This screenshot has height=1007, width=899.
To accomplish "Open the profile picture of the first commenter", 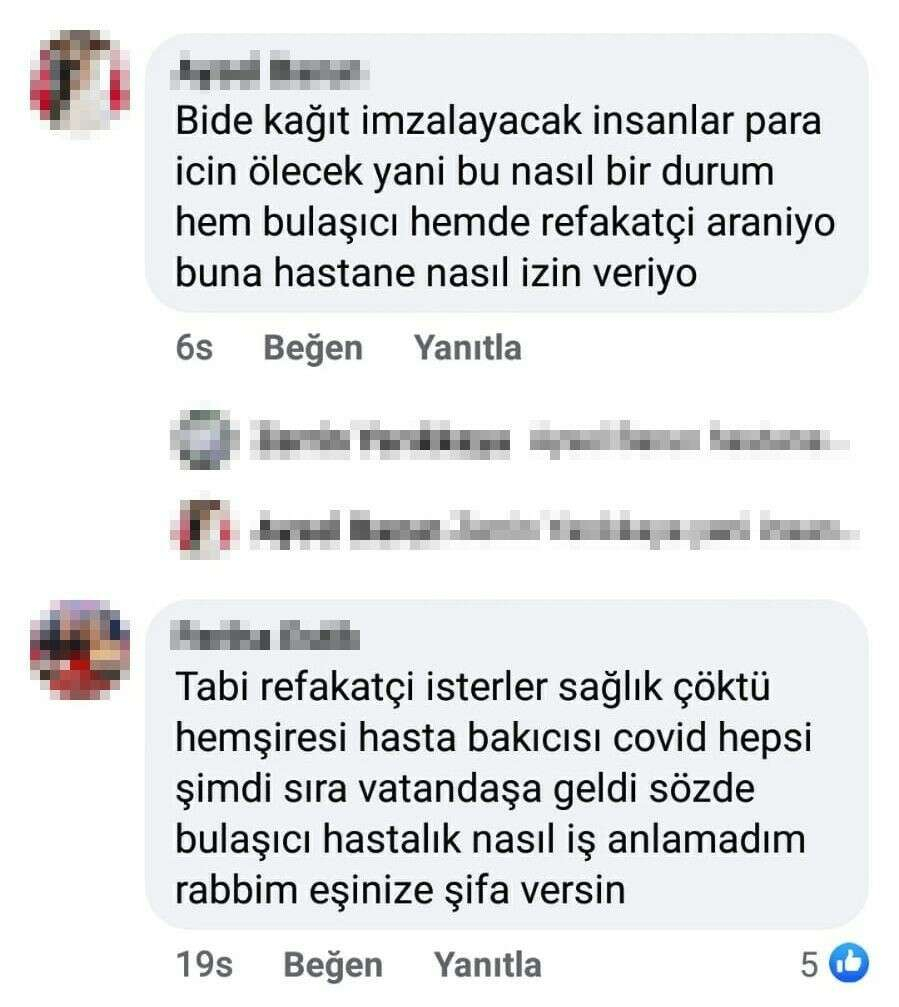I will point(80,82).
